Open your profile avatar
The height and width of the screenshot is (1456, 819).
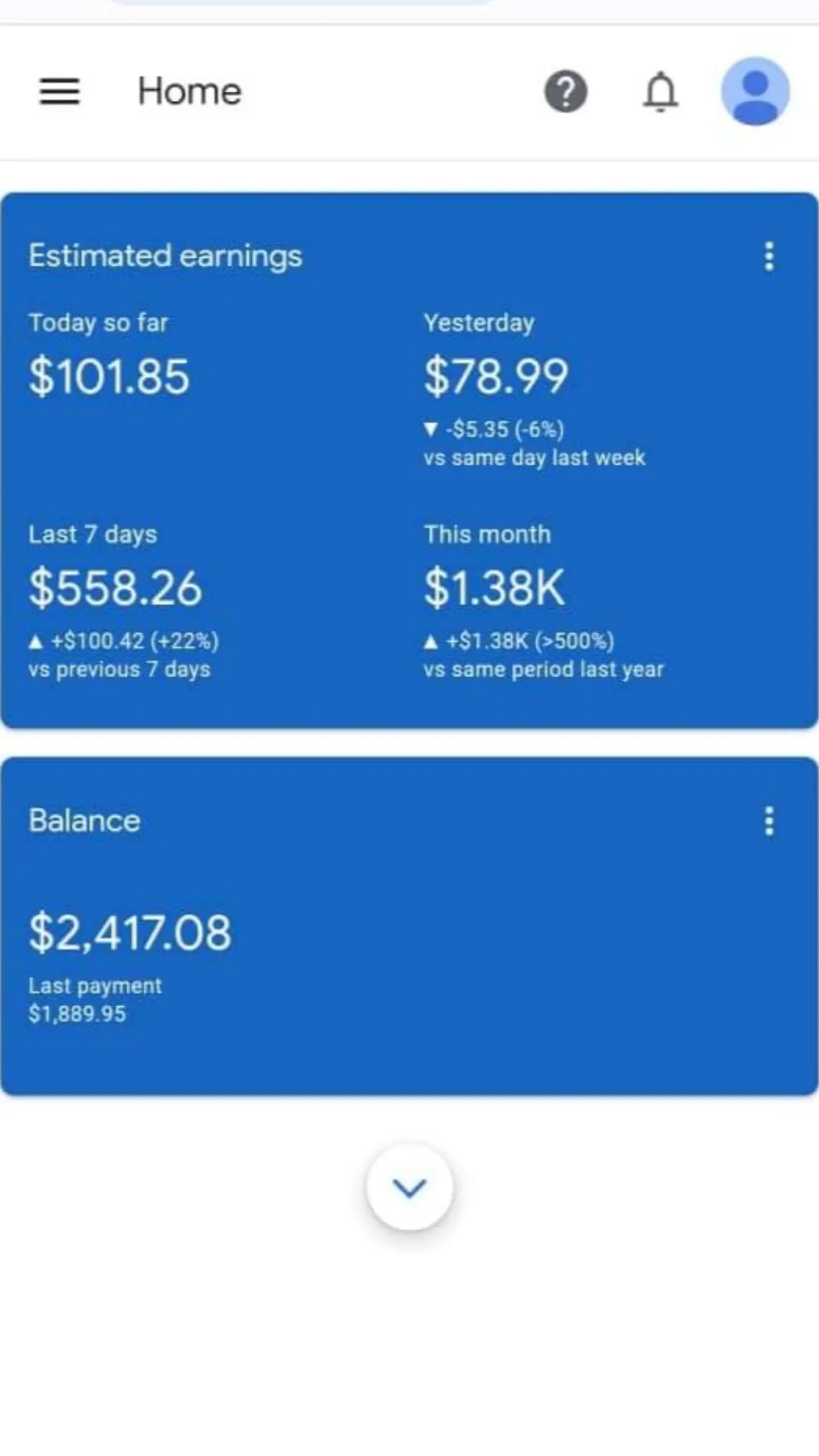tap(756, 91)
